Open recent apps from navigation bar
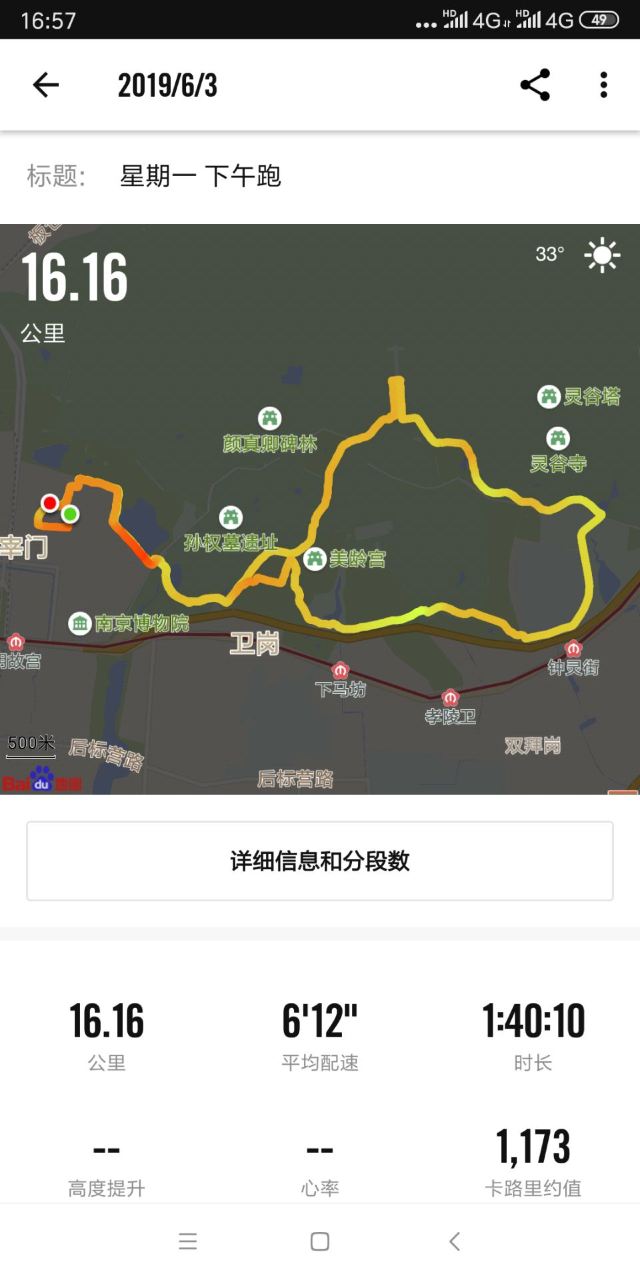 tap(187, 1241)
